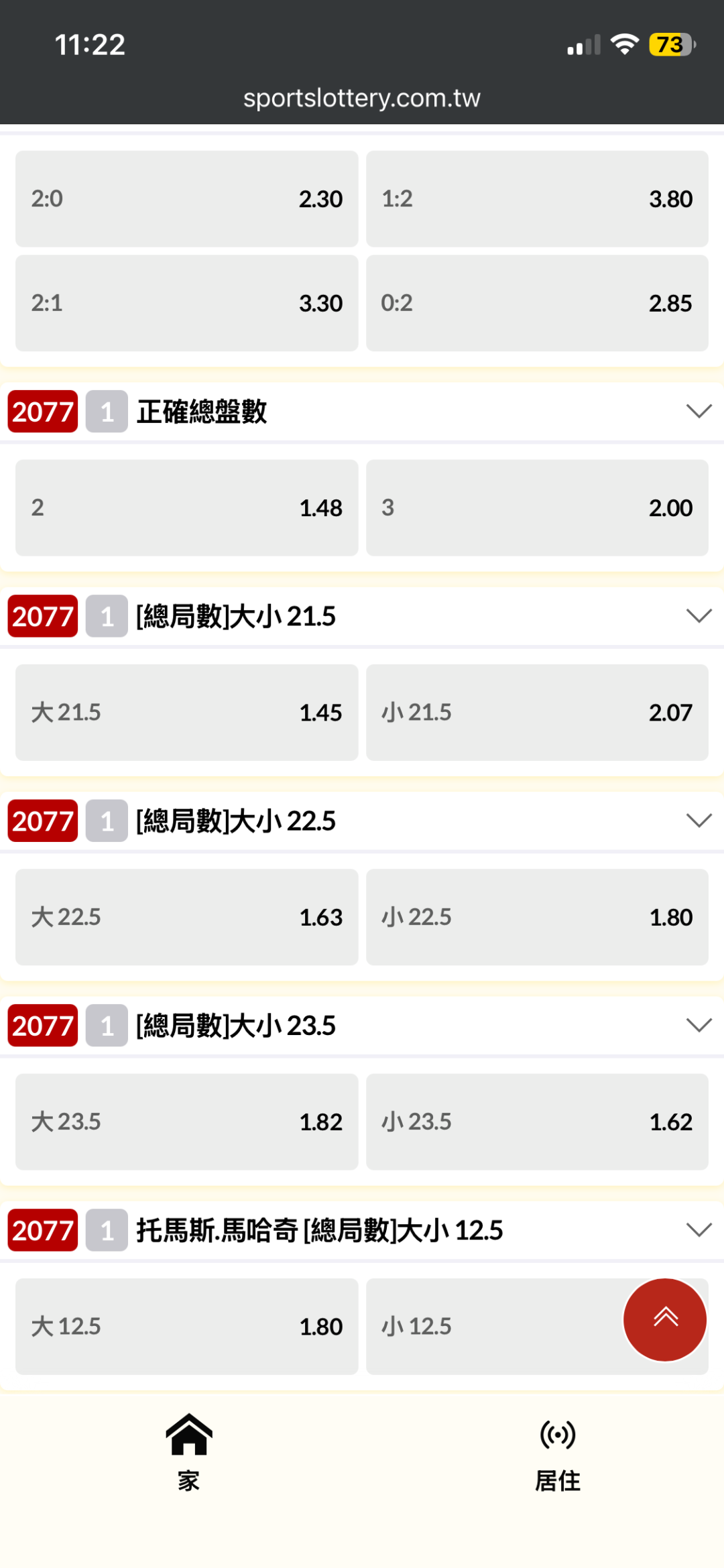Screen dimensions: 724x1568
Task: Select the 0:2 score option at 2.85
Action: (537, 303)
